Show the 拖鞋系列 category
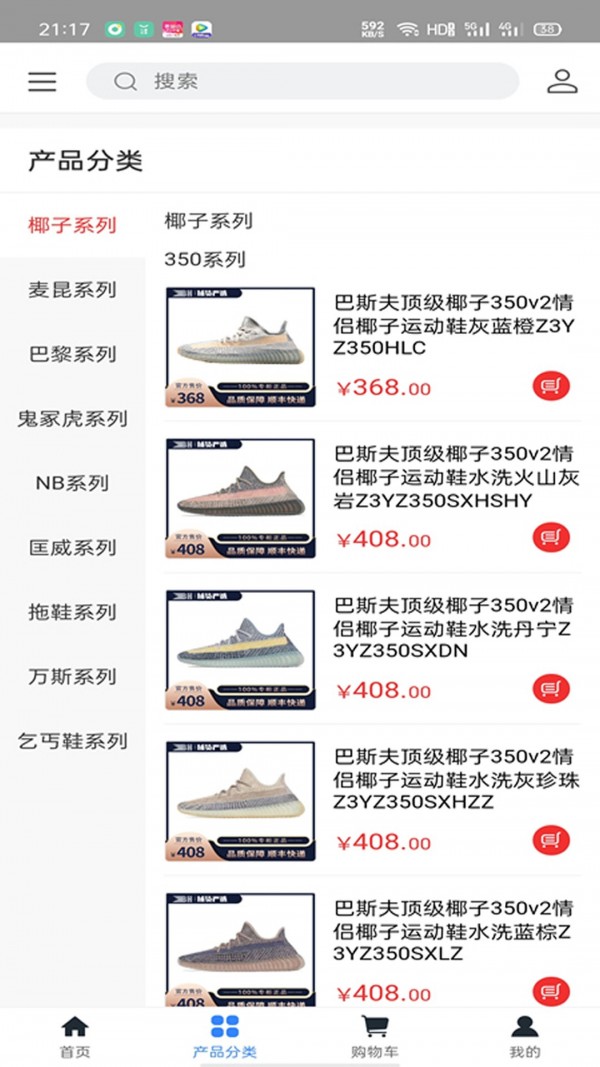The width and height of the screenshot is (600, 1067). [72, 612]
